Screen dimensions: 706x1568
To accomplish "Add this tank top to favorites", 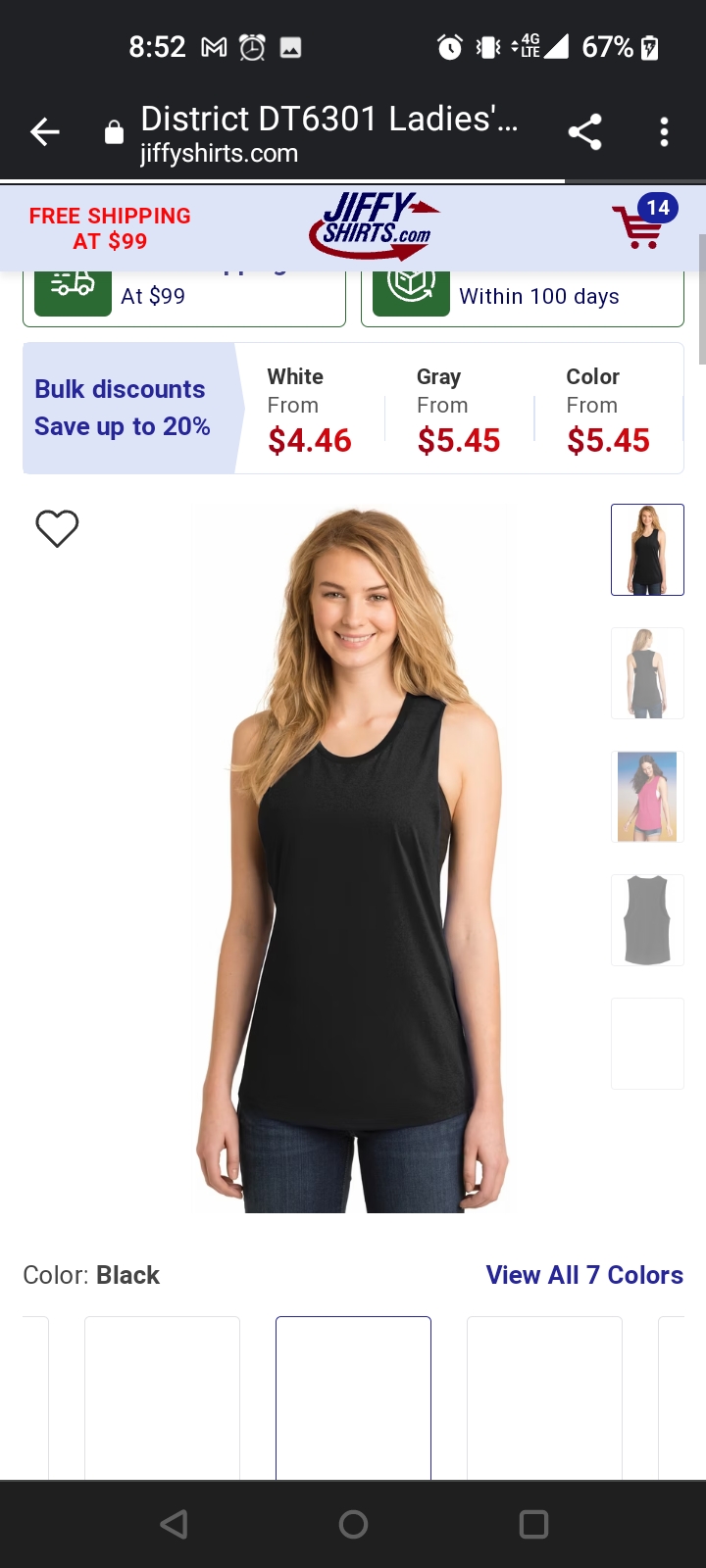I will 57,529.
